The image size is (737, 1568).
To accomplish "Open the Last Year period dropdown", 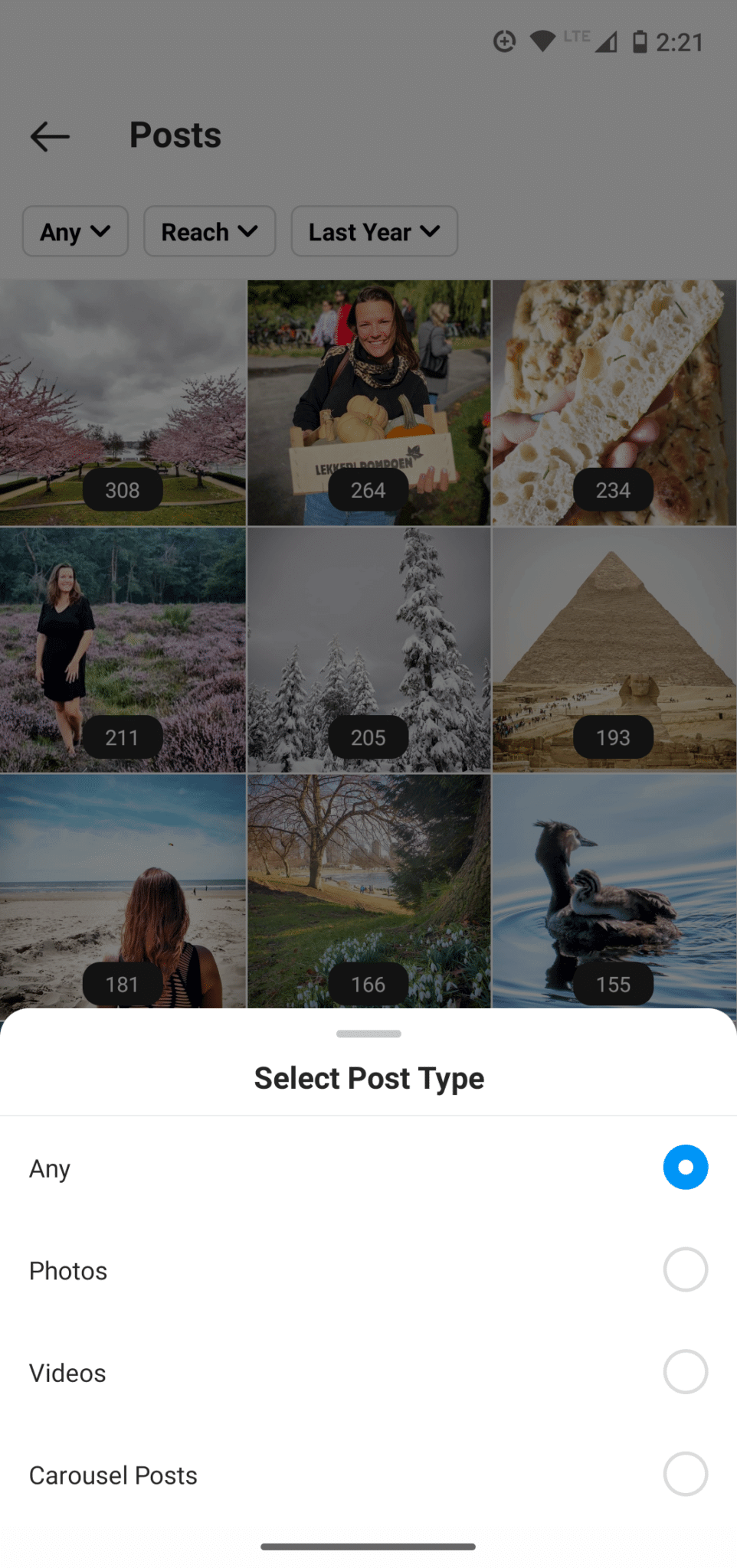I will tap(374, 231).
